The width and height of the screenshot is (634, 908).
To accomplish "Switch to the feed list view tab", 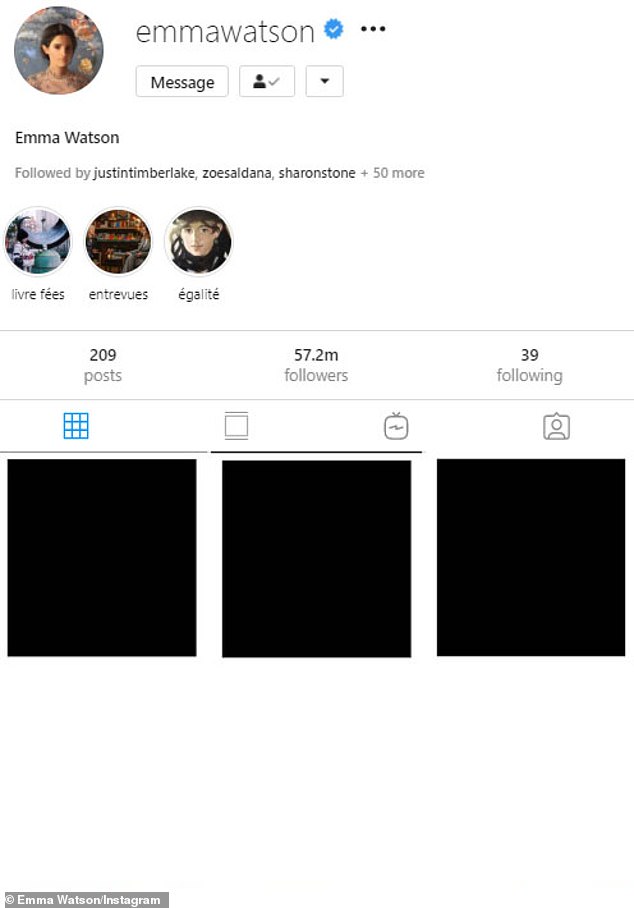I will coord(236,427).
